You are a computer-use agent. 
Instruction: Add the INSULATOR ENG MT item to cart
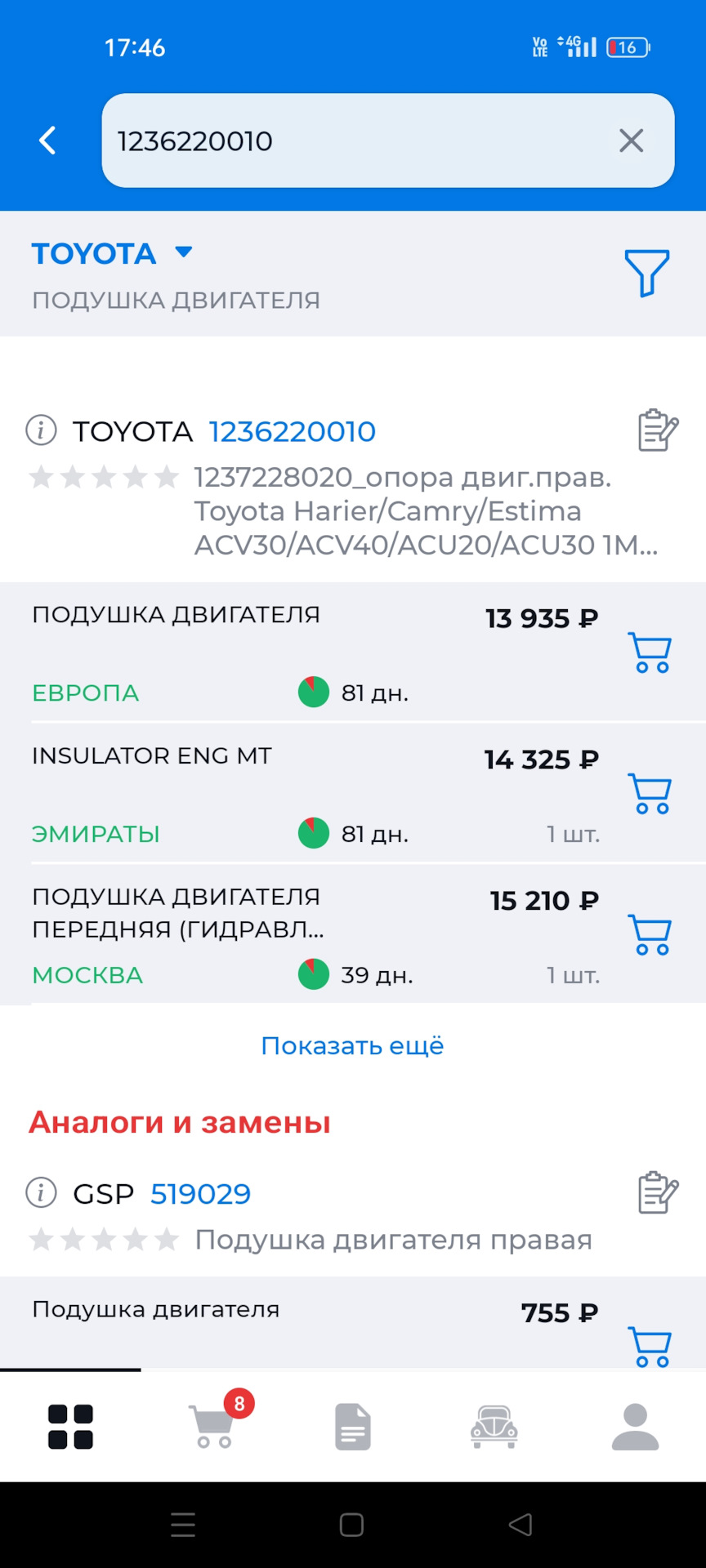tap(650, 792)
